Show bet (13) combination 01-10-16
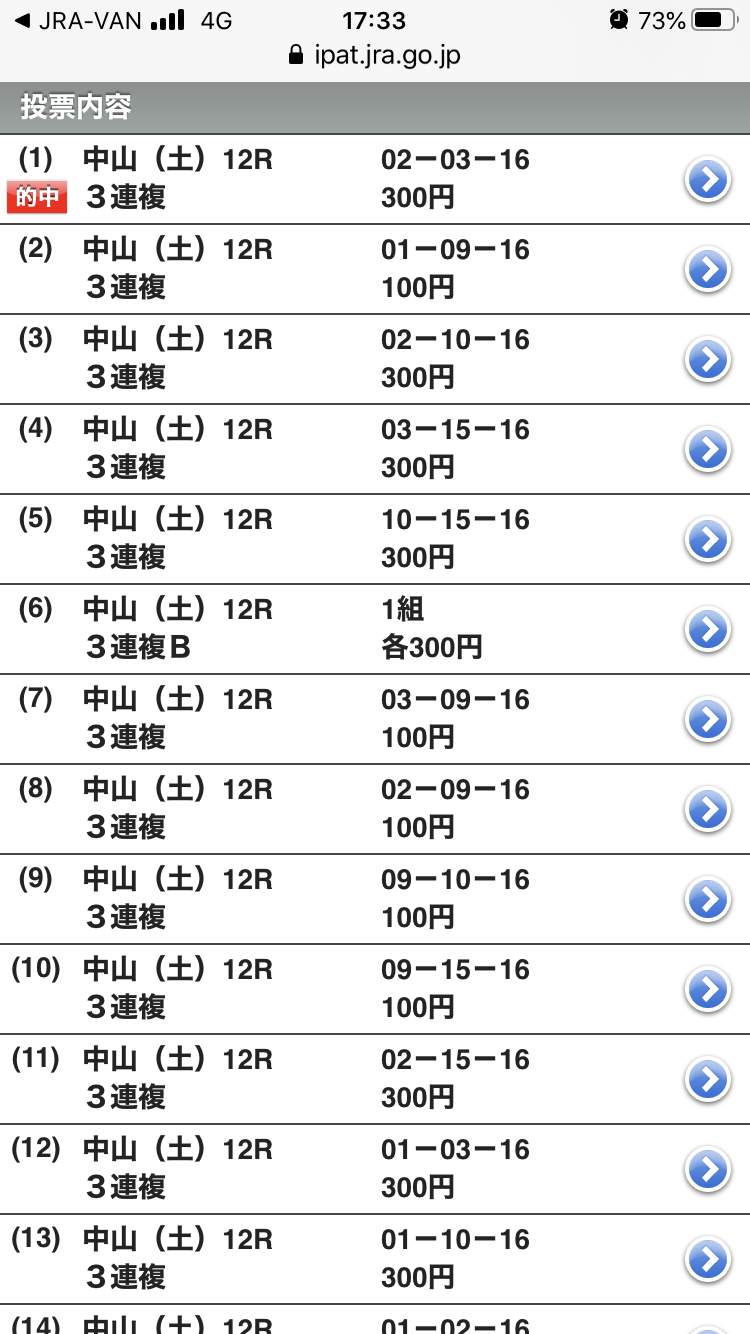Viewport: 750px width, 1334px height. (x=707, y=1260)
